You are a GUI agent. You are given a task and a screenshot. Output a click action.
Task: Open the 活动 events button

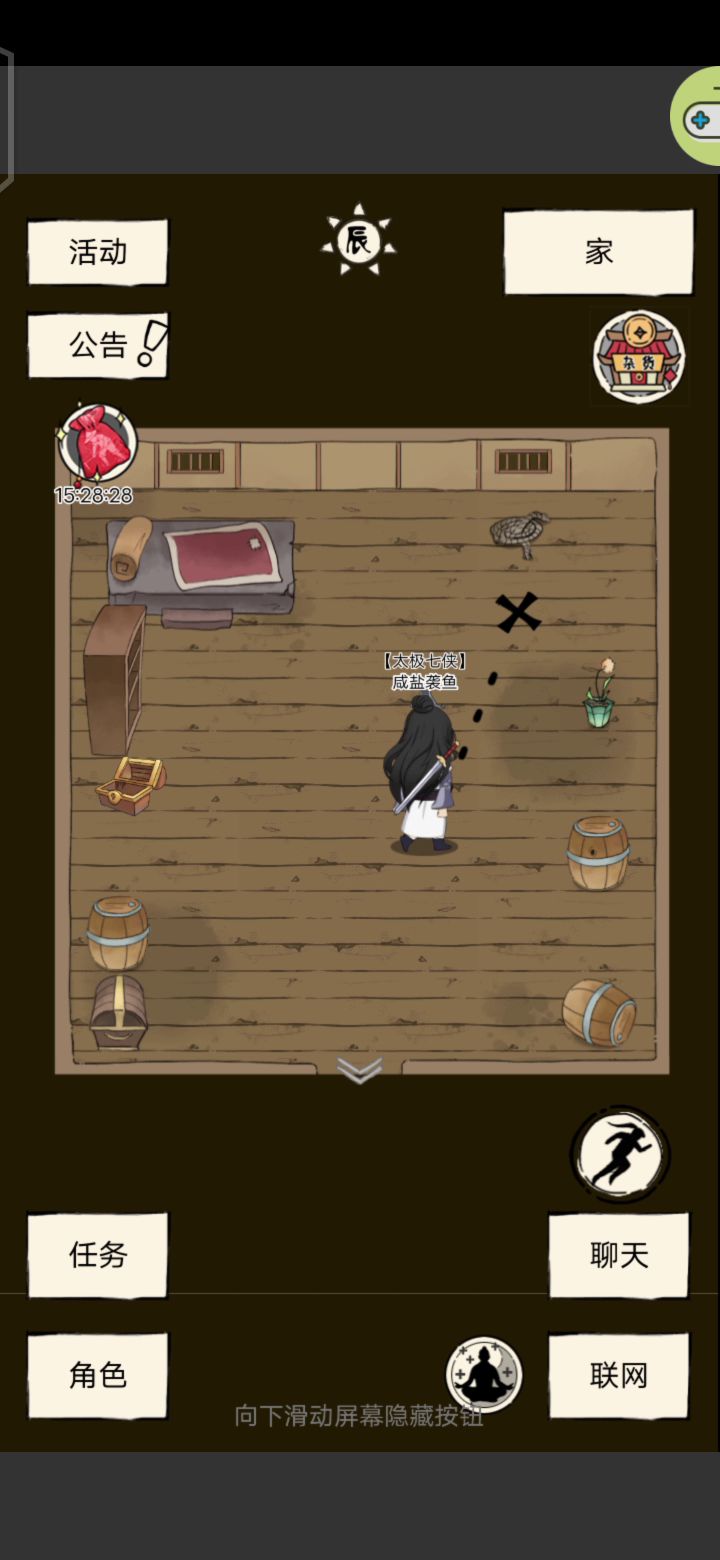click(x=98, y=252)
